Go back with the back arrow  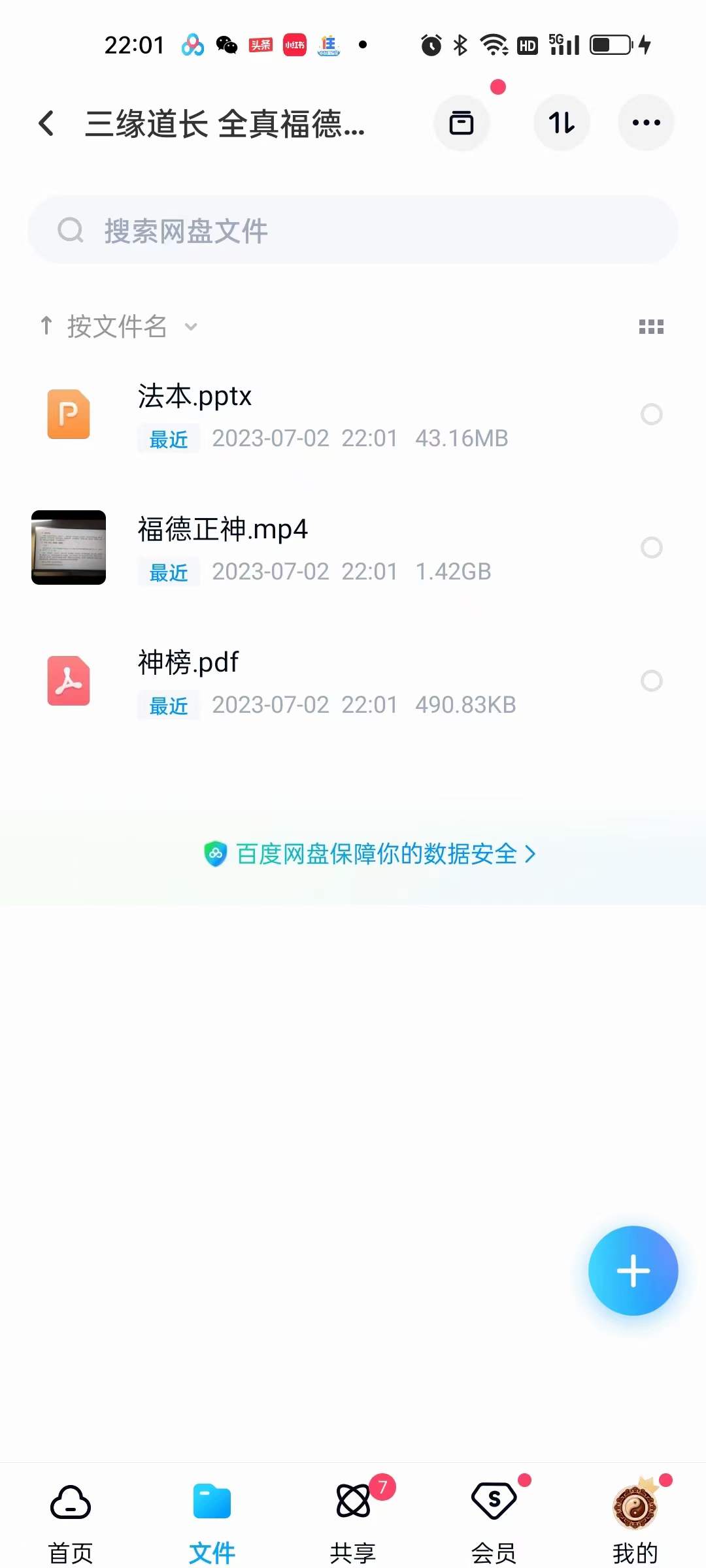[x=46, y=123]
